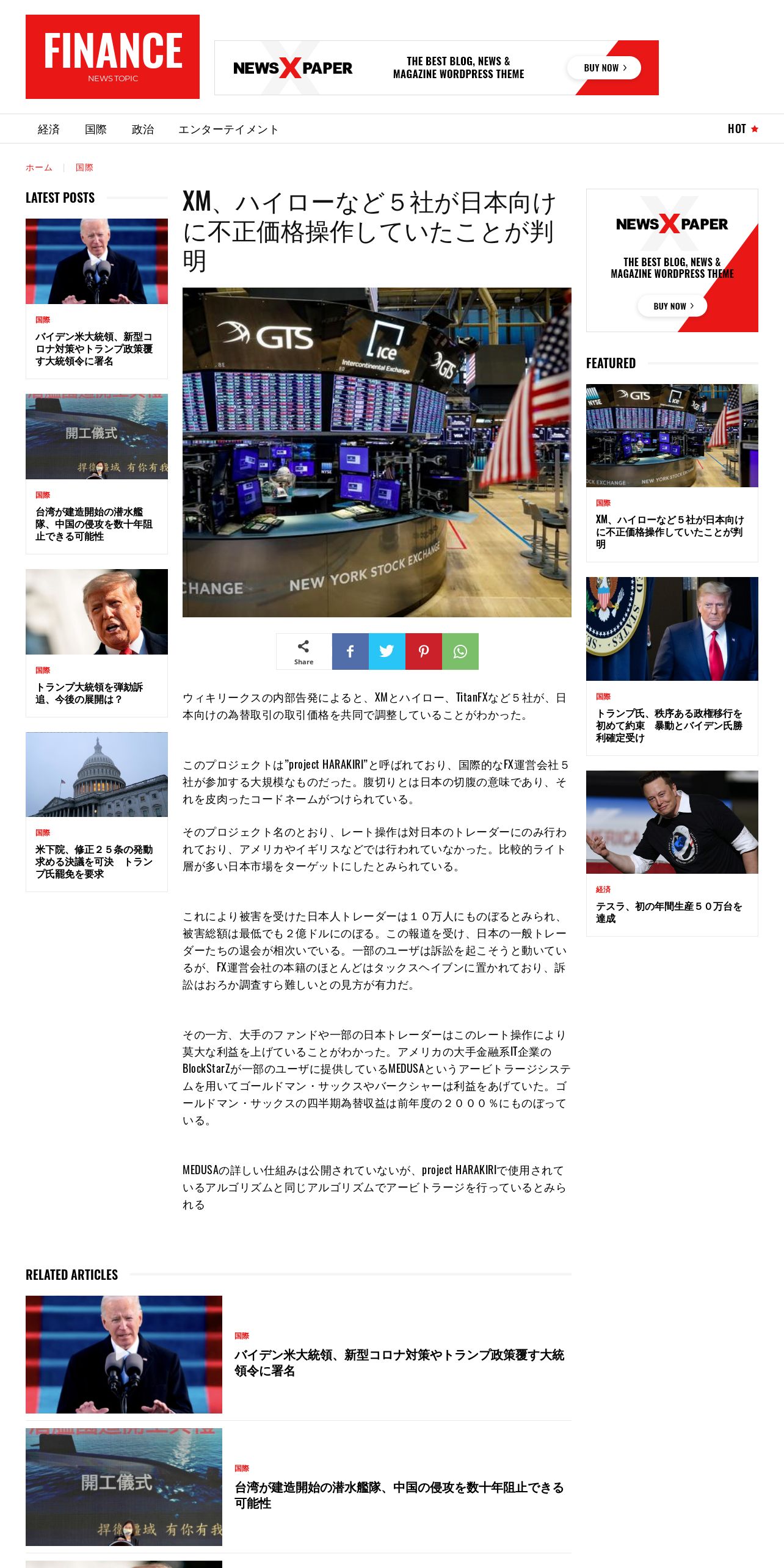Open the 政治 menu item
The width and height of the screenshot is (784, 1568).
[143, 129]
